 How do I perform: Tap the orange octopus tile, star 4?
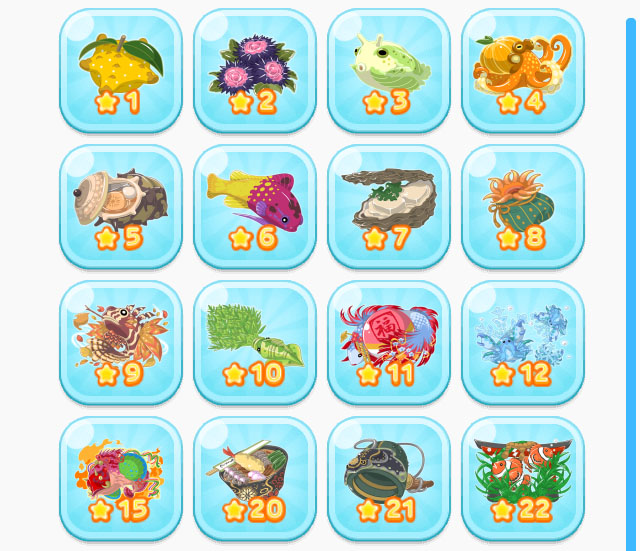[522, 70]
